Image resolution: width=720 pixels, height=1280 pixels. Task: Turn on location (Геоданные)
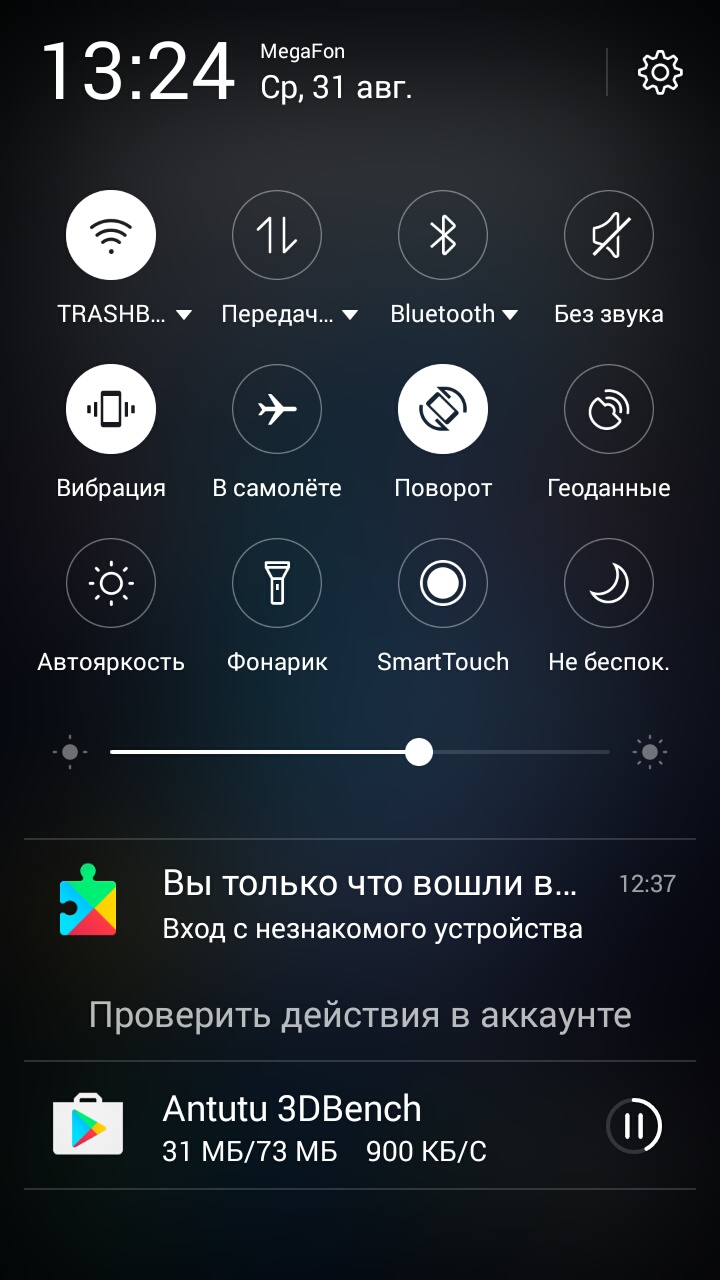pos(609,409)
